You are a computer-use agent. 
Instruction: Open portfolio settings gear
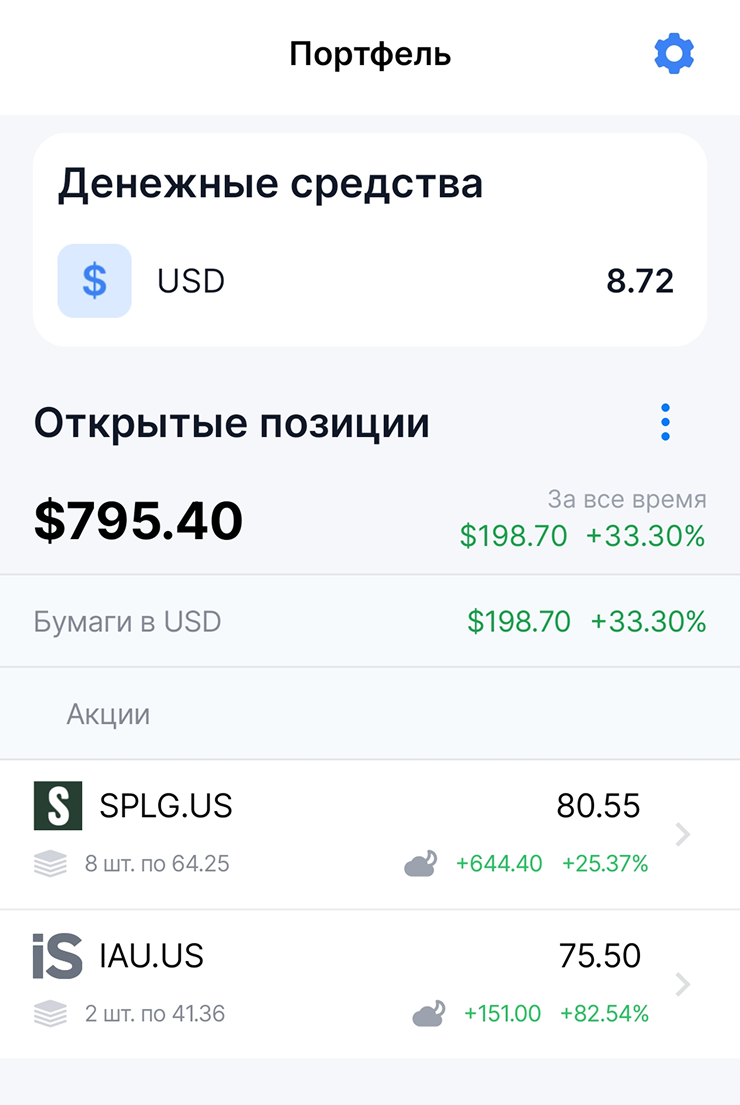(673, 54)
